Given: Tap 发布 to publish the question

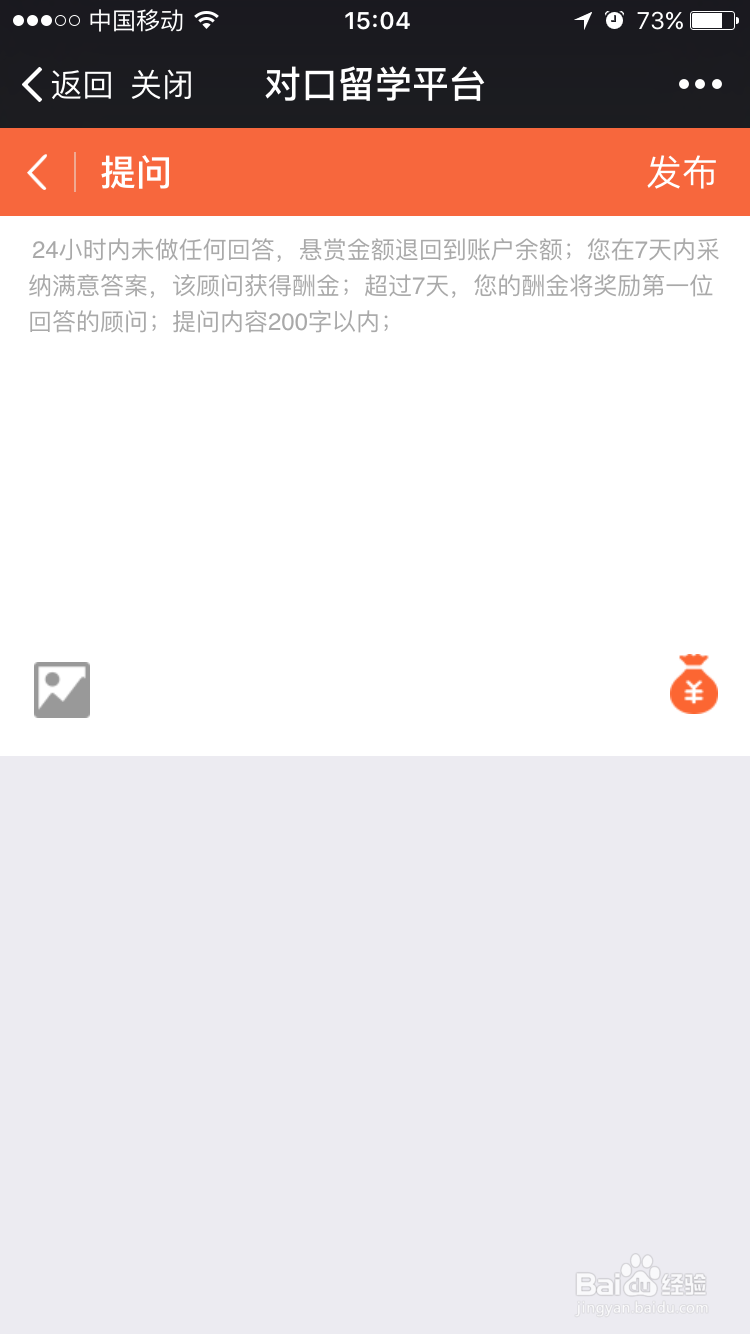Looking at the screenshot, I should click(x=683, y=171).
